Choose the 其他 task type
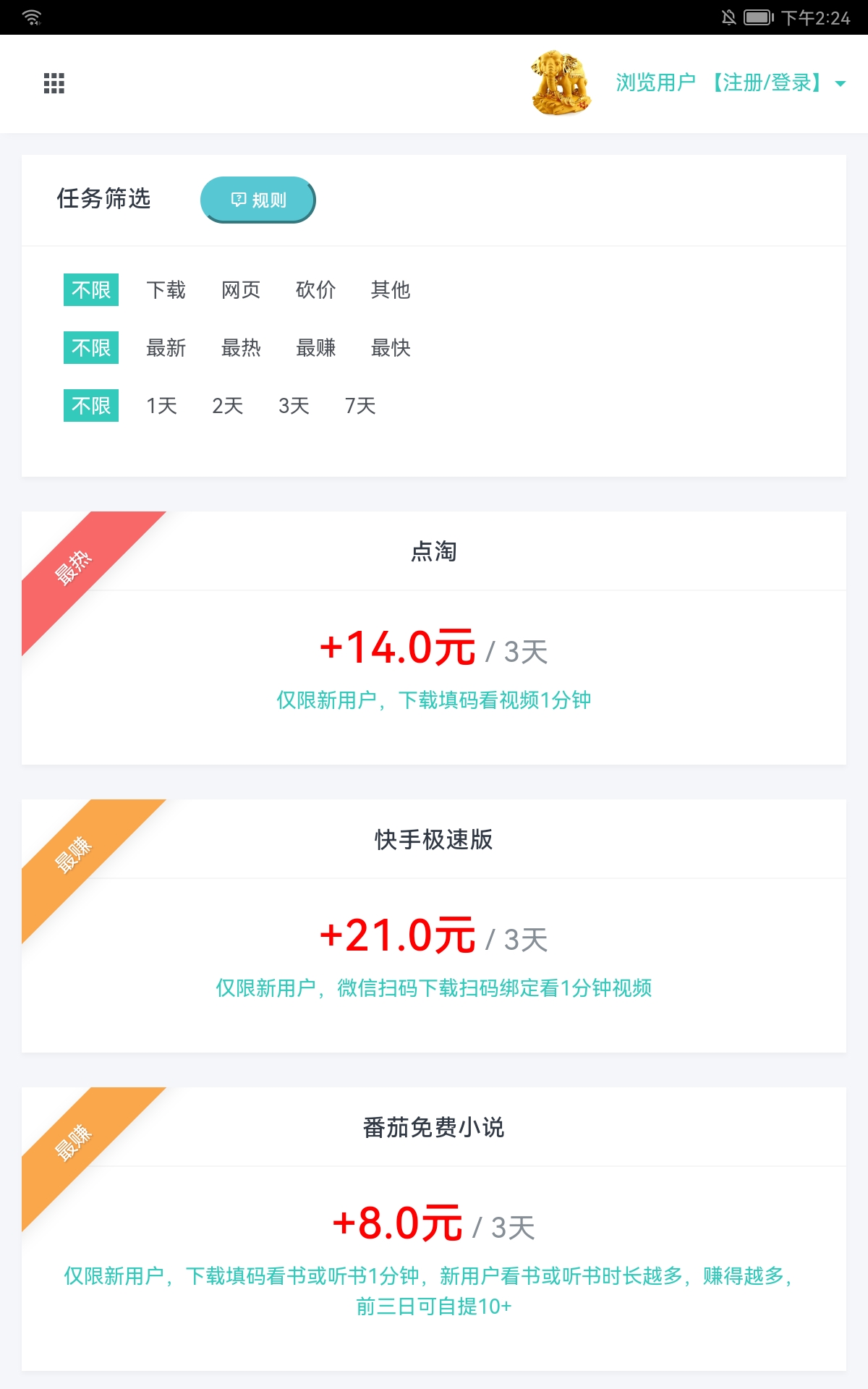The height and width of the screenshot is (1389, 868). point(391,290)
